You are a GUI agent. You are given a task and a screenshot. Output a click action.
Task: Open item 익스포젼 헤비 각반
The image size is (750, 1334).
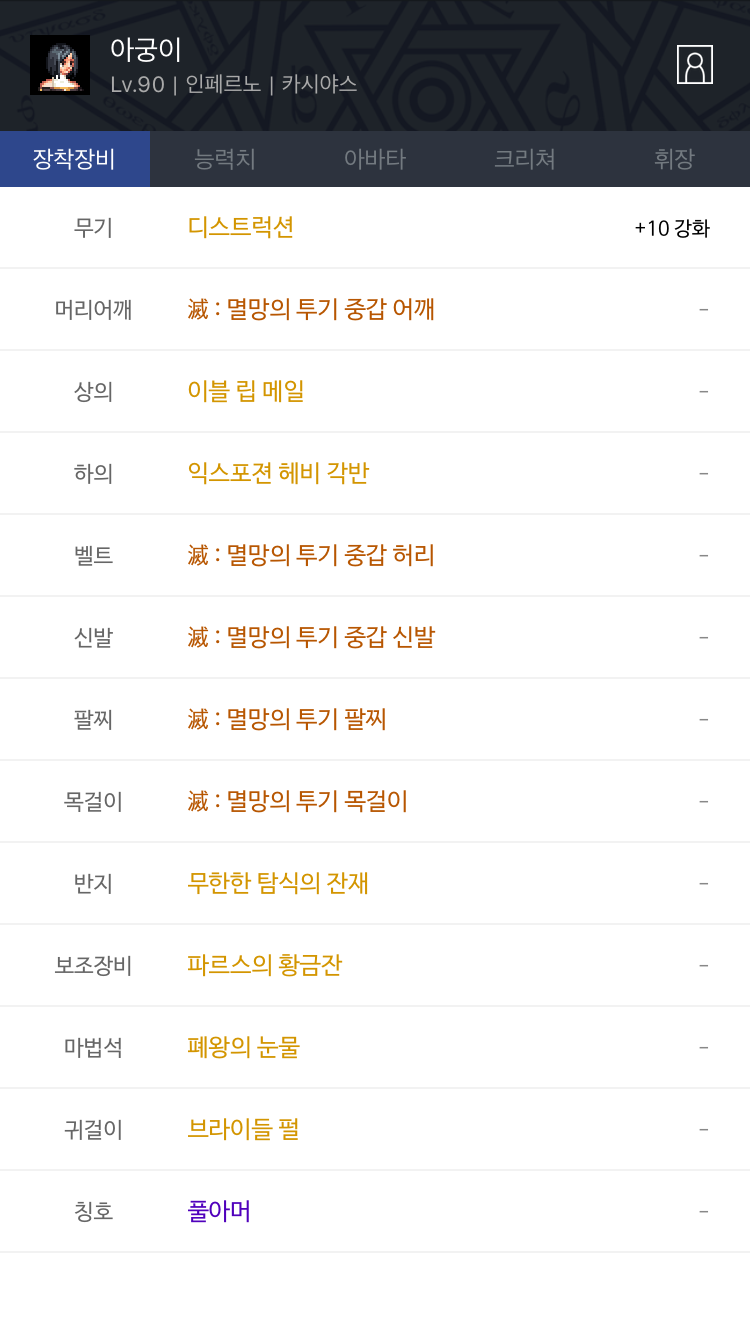coord(278,473)
